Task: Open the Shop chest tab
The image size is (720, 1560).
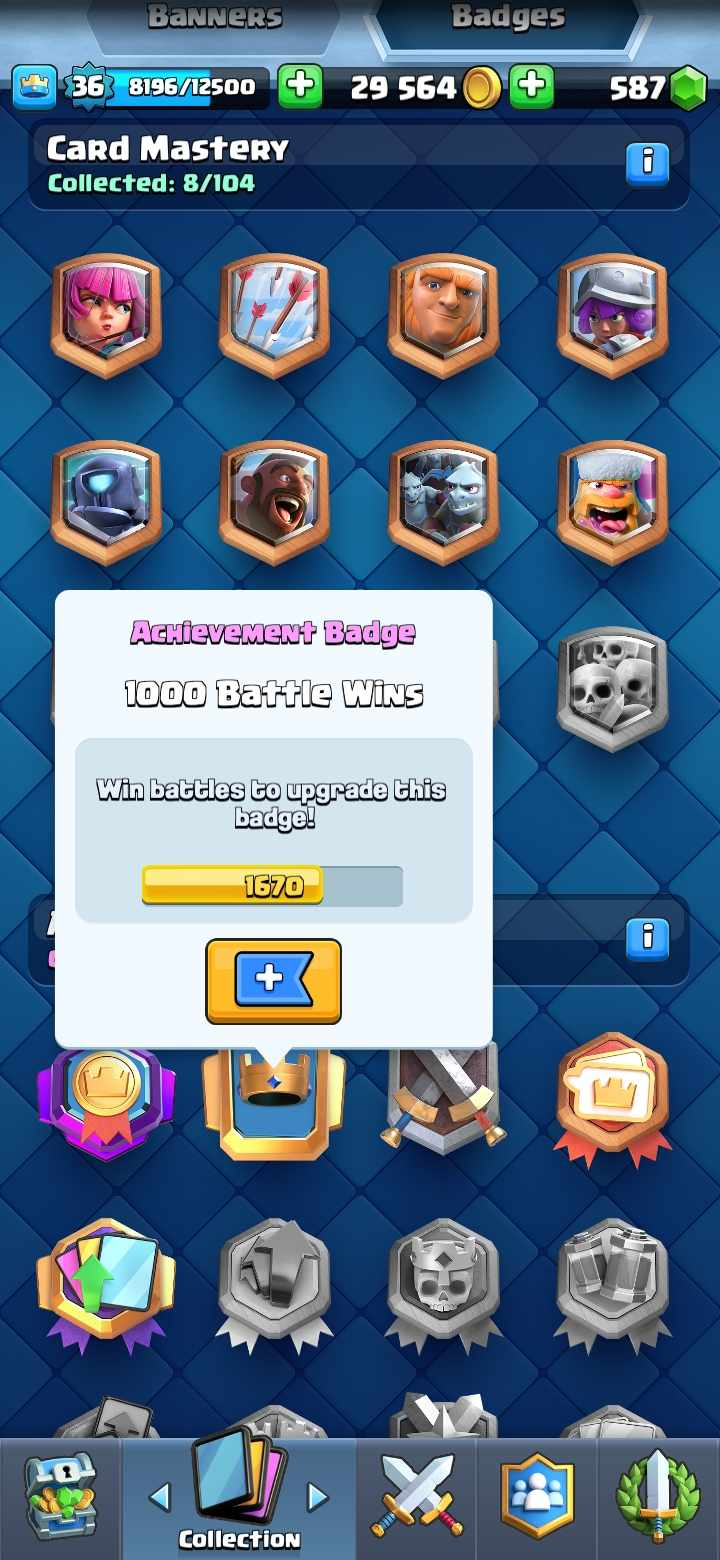Action: [x=60, y=1498]
